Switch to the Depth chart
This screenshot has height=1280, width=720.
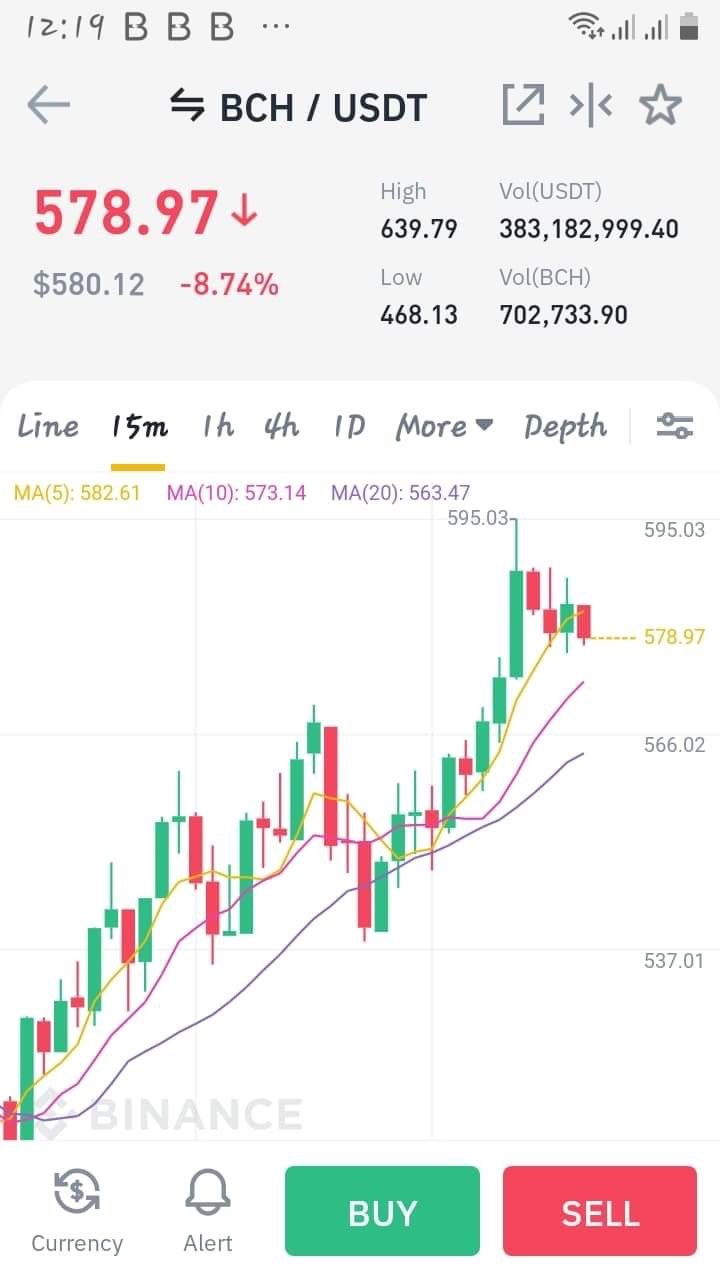tap(565, 427)
